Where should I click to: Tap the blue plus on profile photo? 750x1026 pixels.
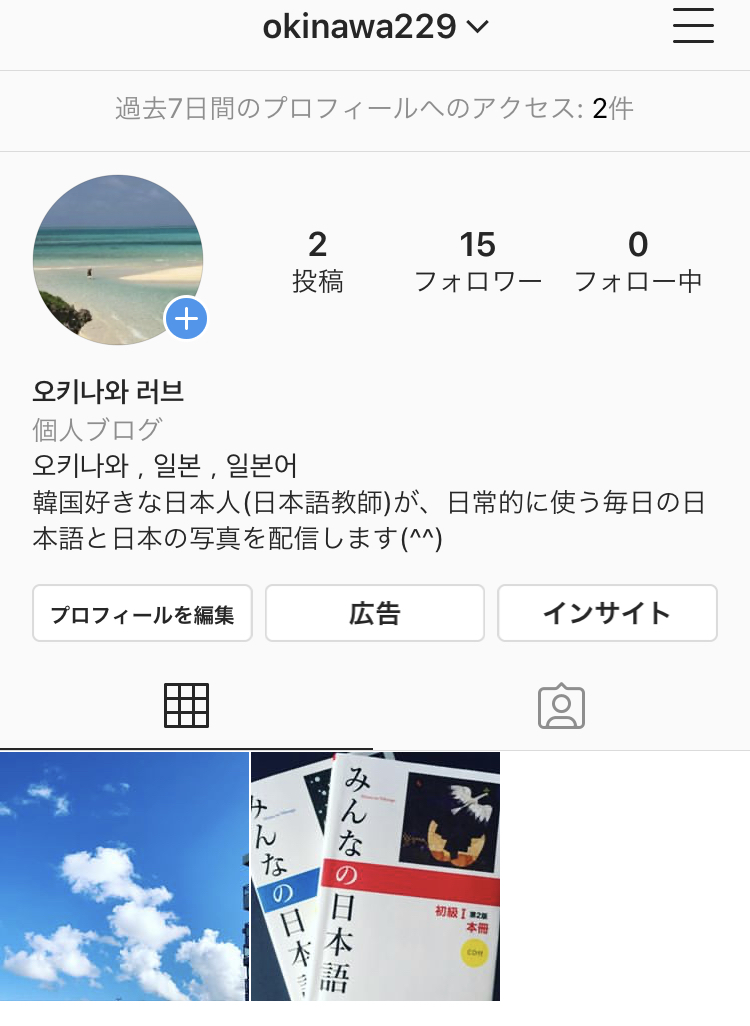pos(186,320)
